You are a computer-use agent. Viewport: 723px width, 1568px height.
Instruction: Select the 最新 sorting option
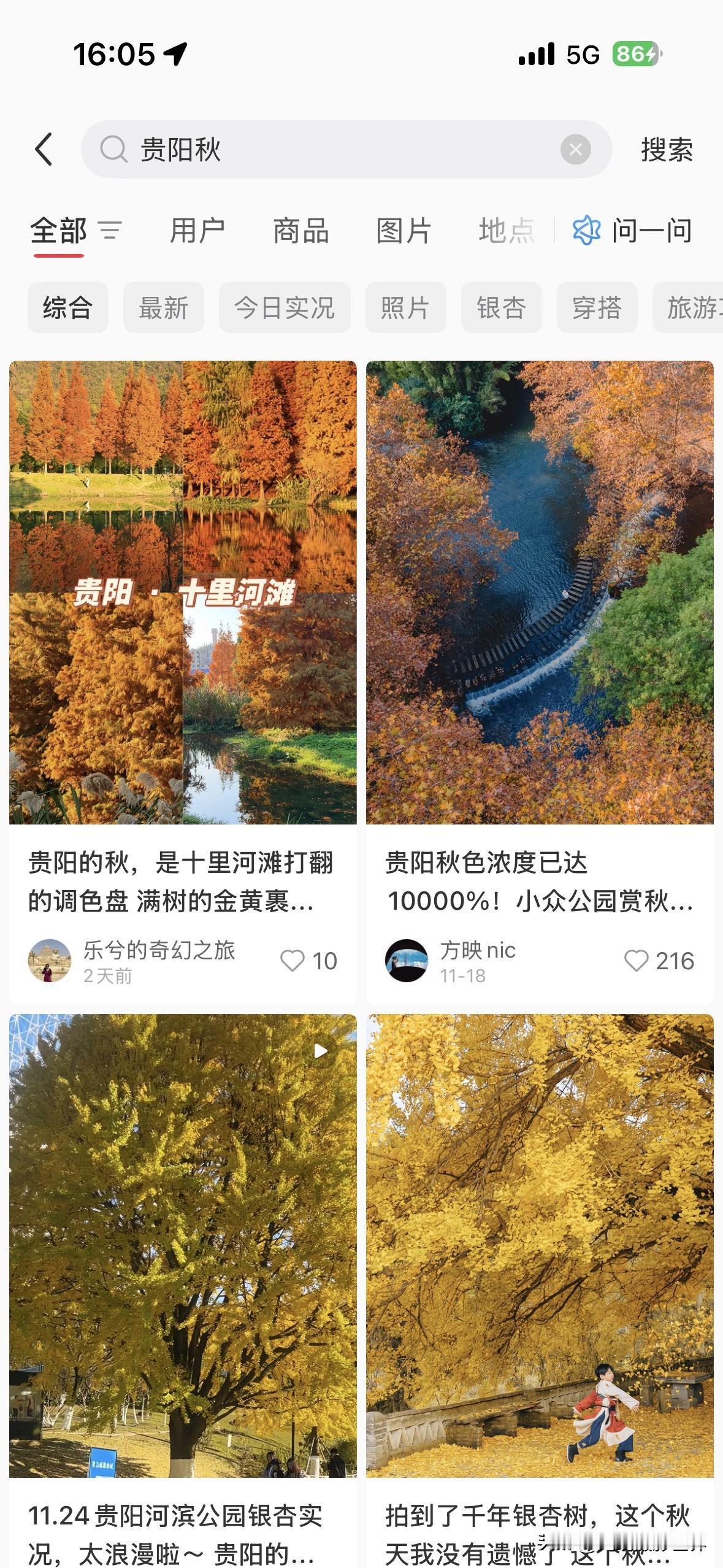[163, 308]
